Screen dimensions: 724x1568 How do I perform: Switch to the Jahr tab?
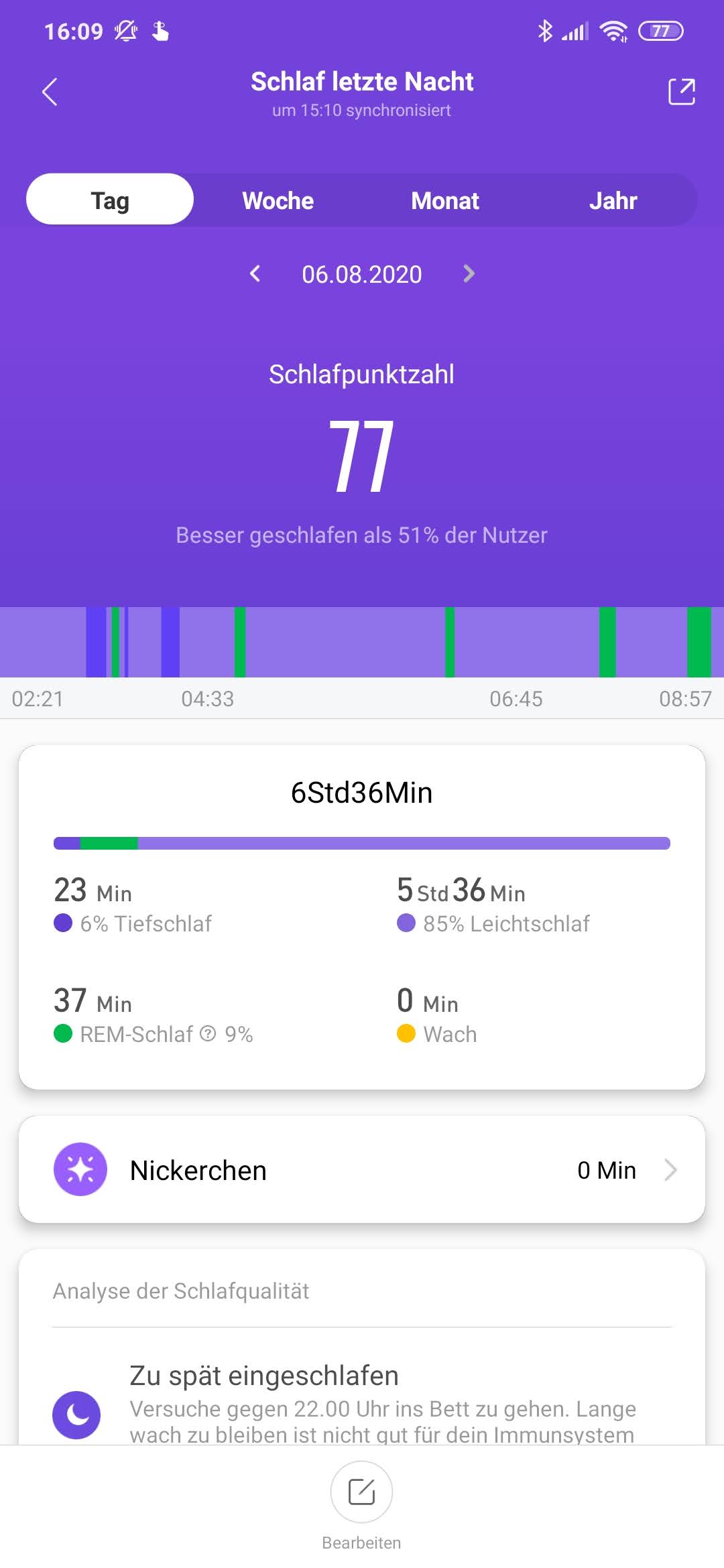tap(613, 200)
